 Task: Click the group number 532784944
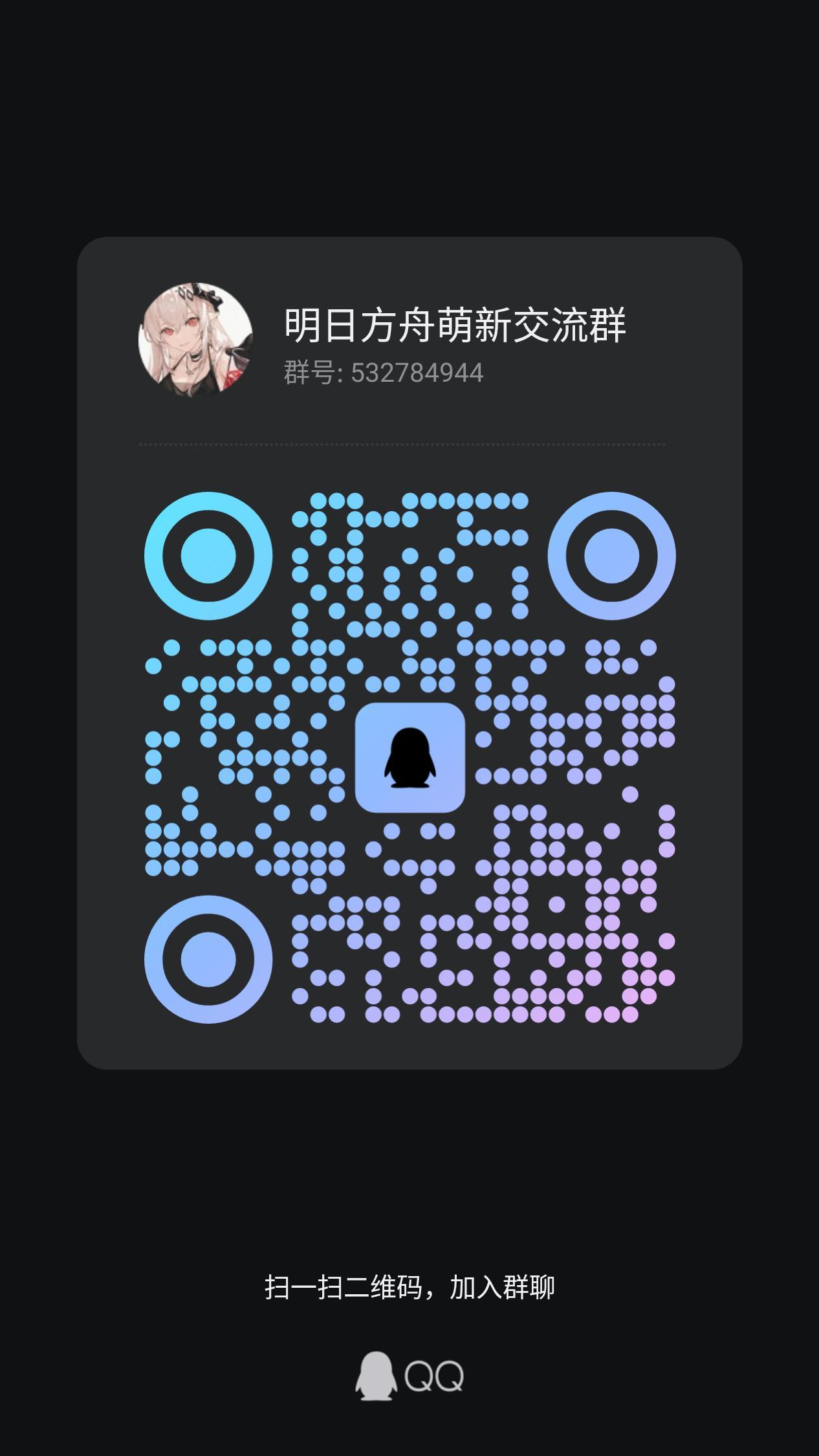(x=417, y=371)
